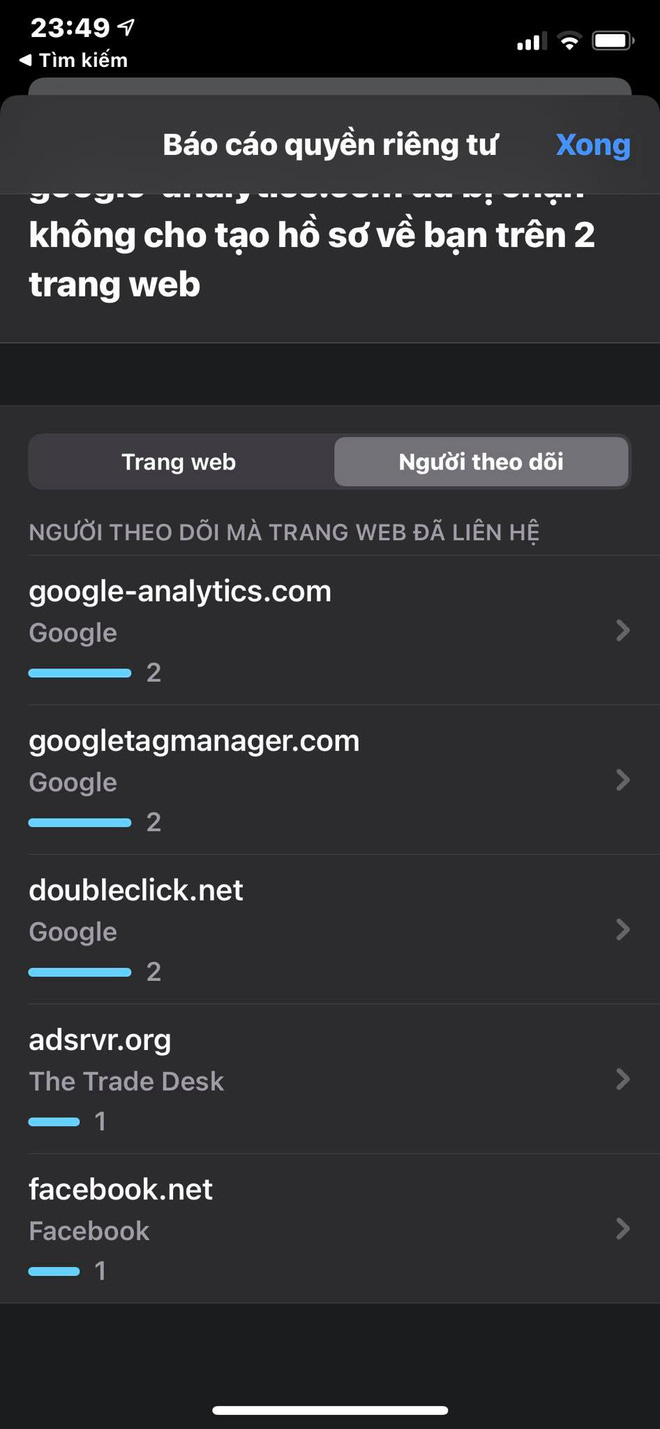
Task: View facebook.net tracker details
Action: (329, 1229)
